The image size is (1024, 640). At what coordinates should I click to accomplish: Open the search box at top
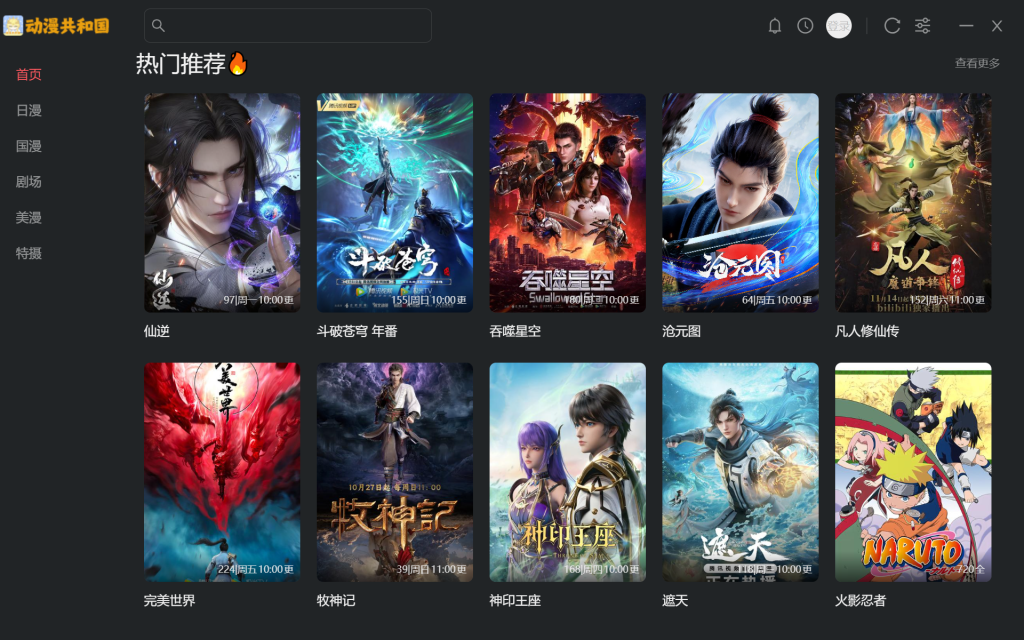tap(288, 26)
